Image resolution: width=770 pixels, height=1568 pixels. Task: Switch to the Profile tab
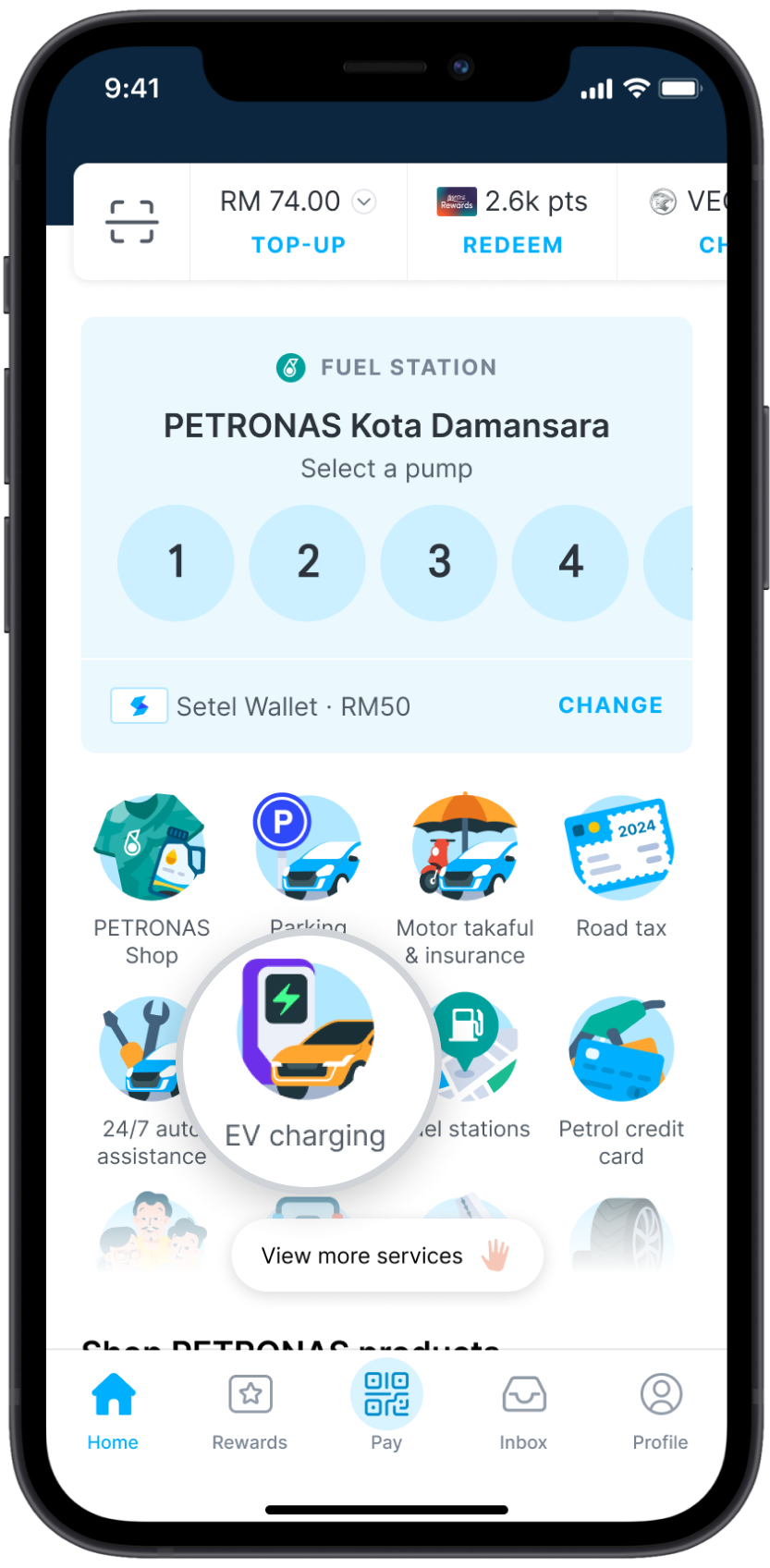(660, 1410)
